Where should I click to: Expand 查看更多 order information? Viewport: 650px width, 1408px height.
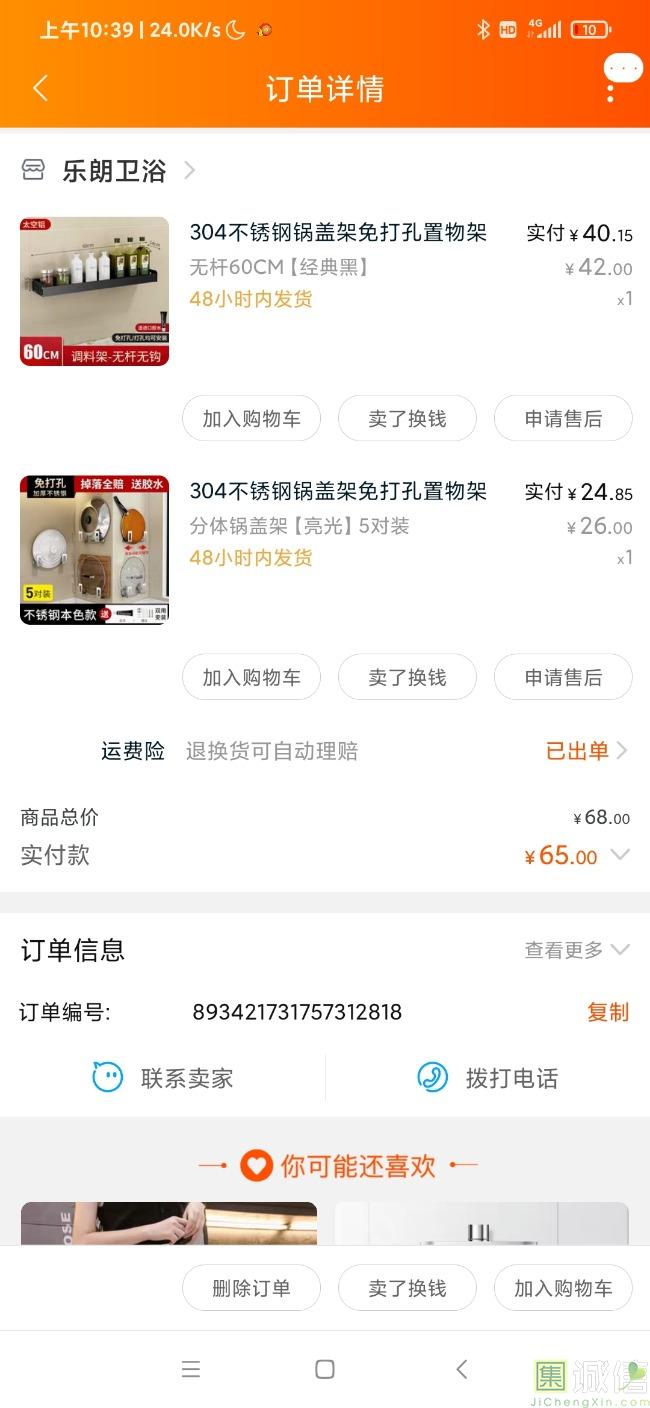click(577, 950)
